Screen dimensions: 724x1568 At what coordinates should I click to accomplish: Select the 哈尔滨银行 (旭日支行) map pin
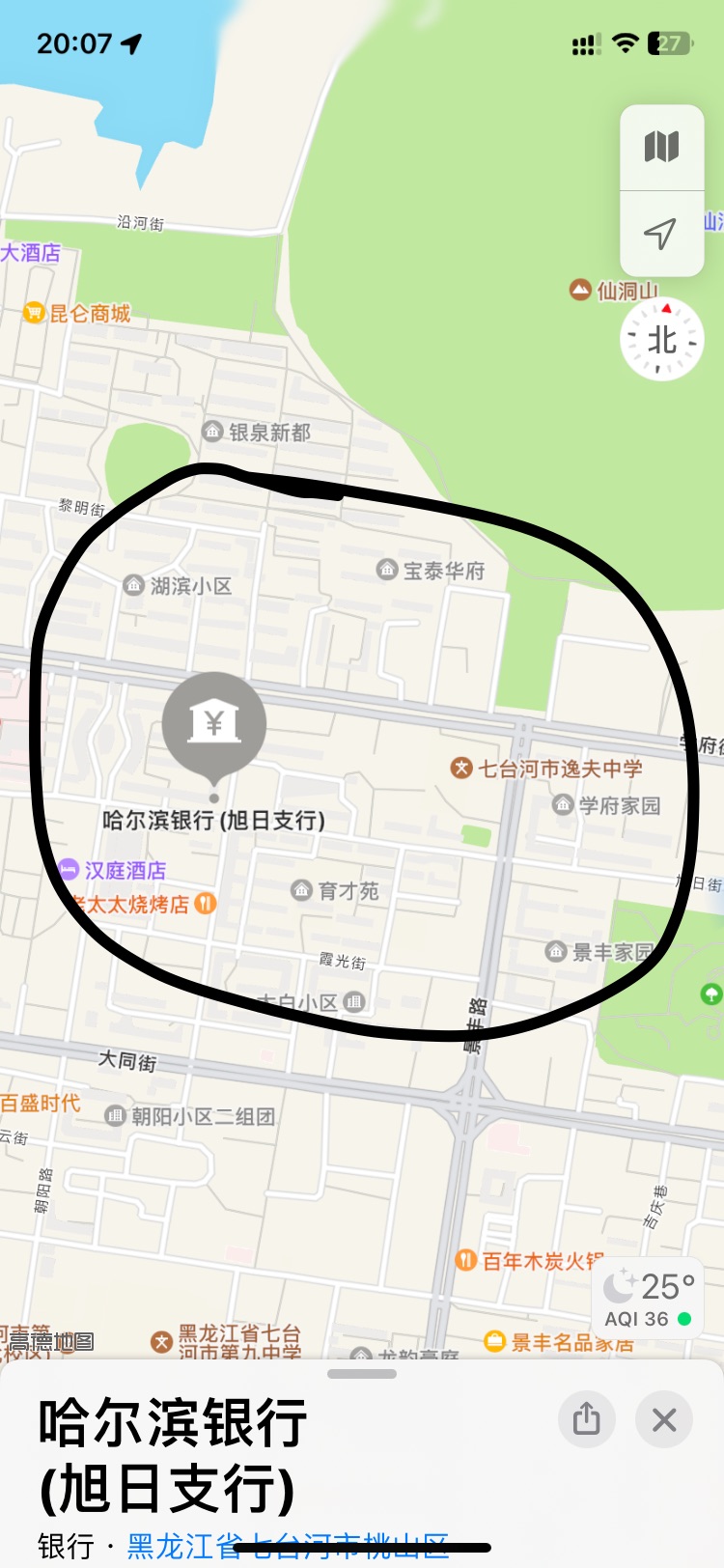coord(214,728)
